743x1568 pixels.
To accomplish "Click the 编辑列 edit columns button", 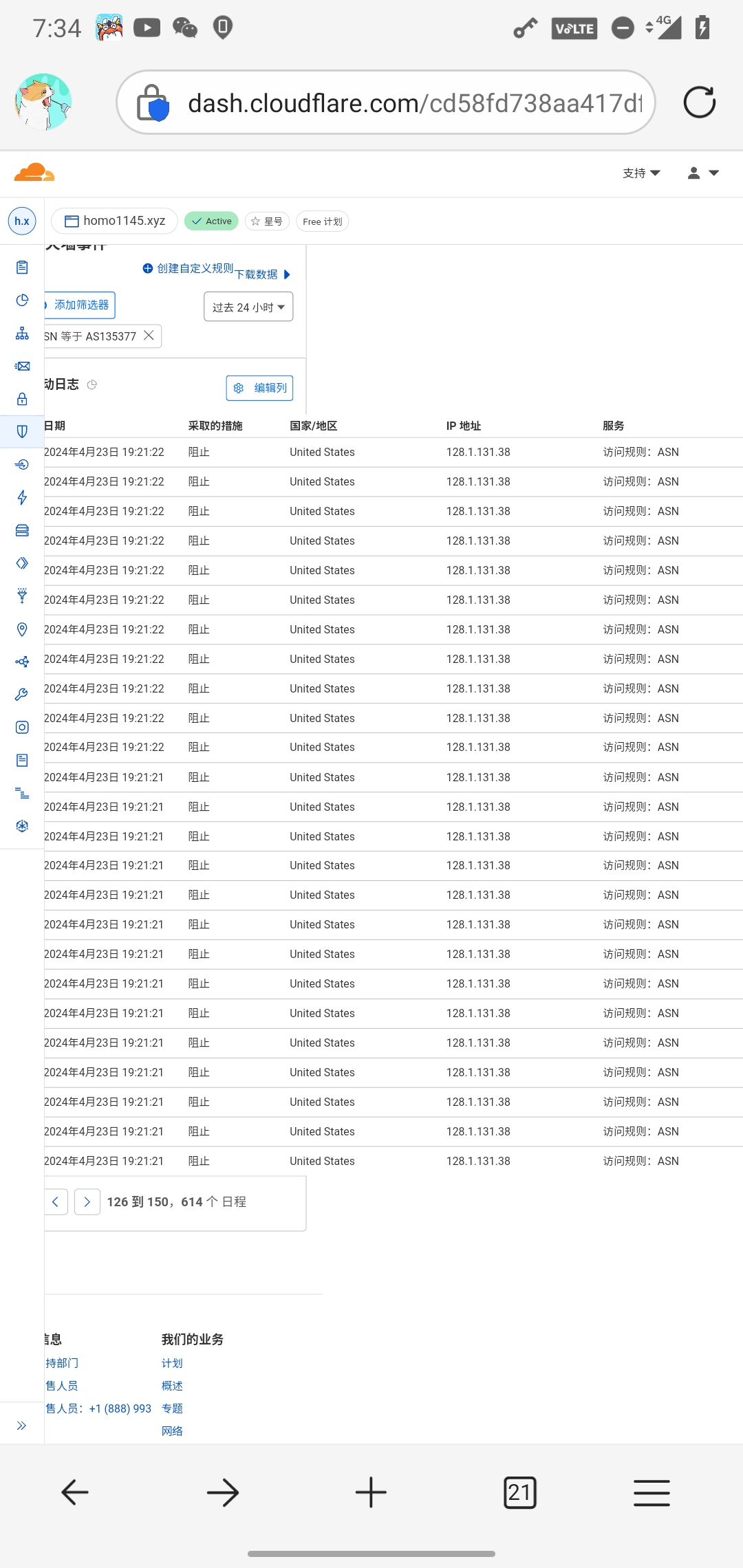I will [259, 387].
